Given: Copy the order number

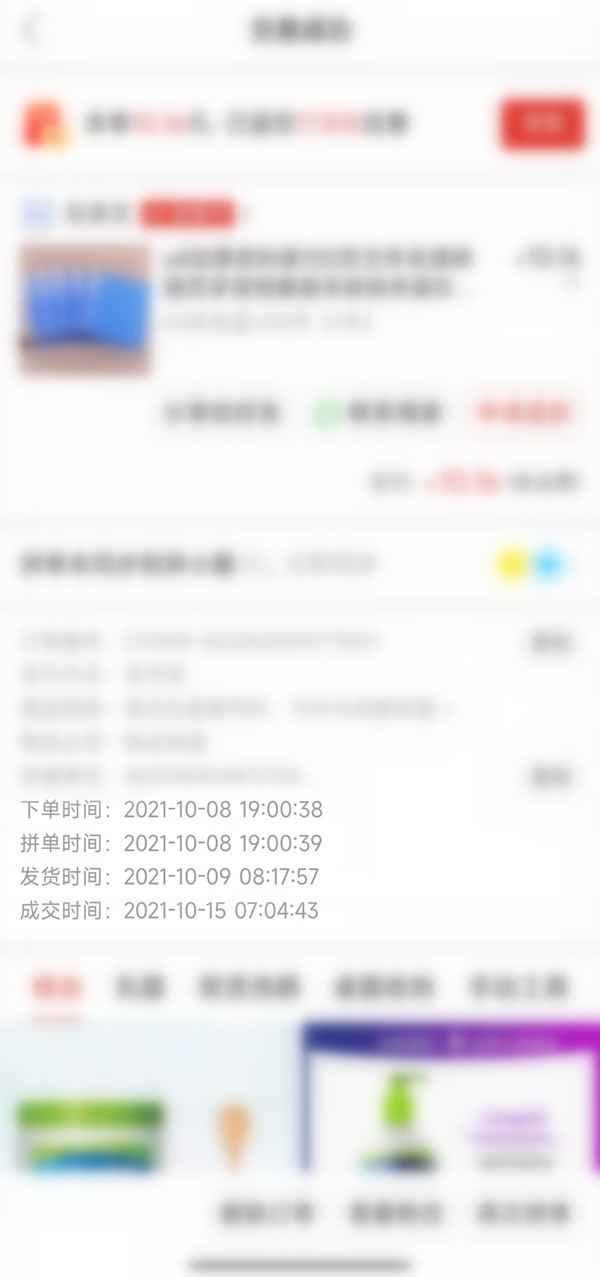Looking at the screenshot, I should tap(549, 642).
